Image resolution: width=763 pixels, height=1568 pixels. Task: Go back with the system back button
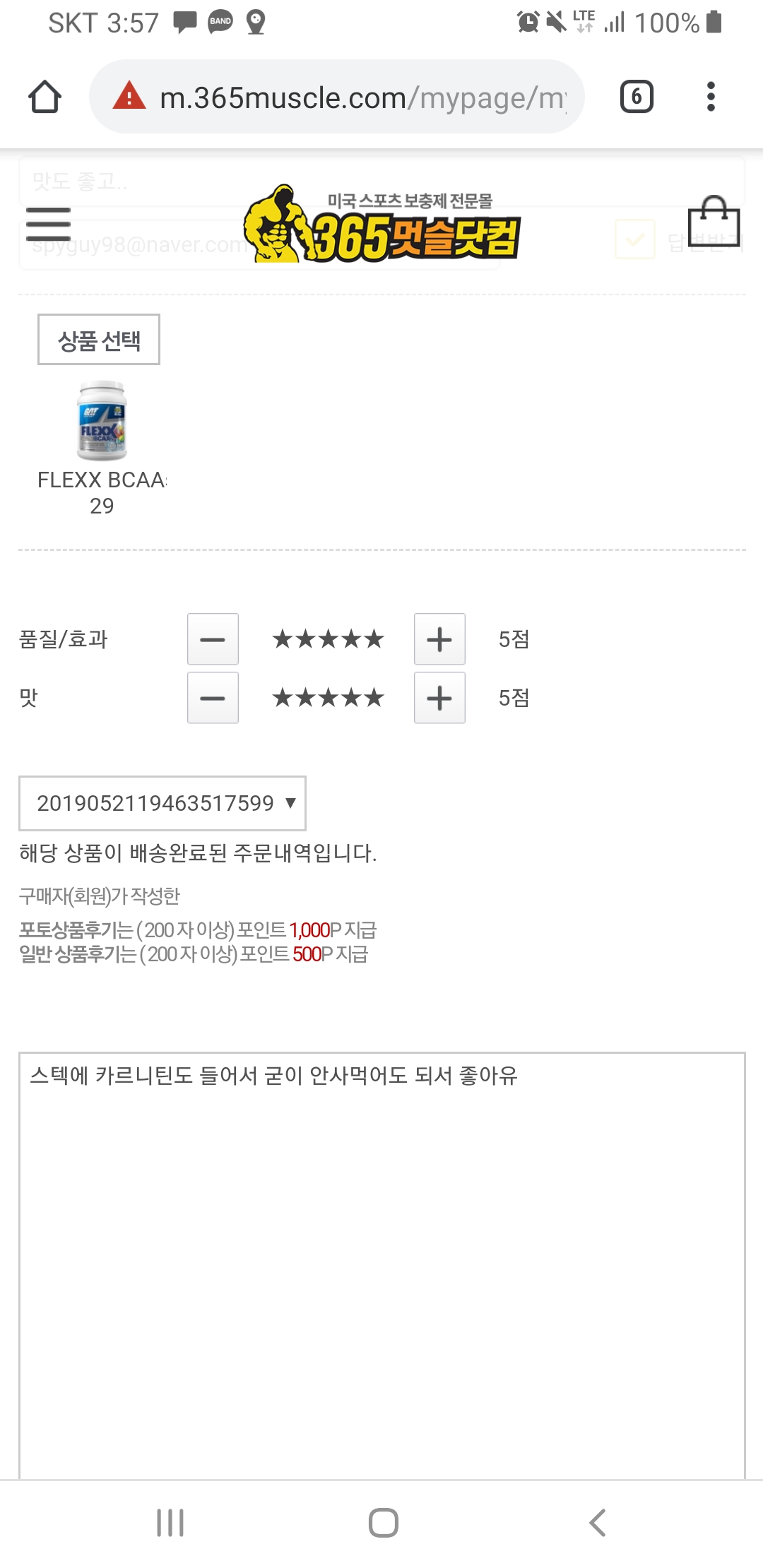click(598, 1523)
